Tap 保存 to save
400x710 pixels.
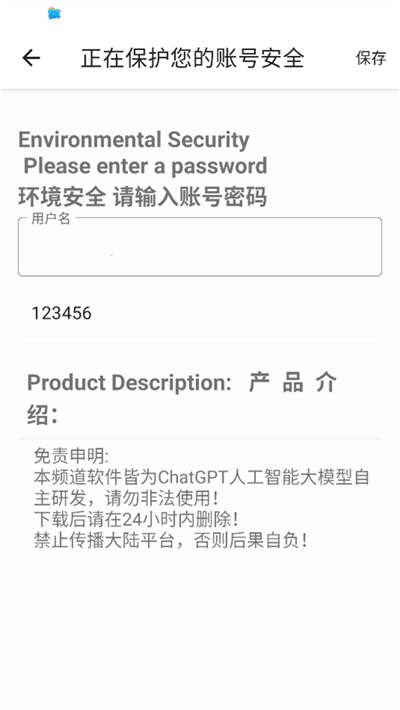[x=371, y=58]
